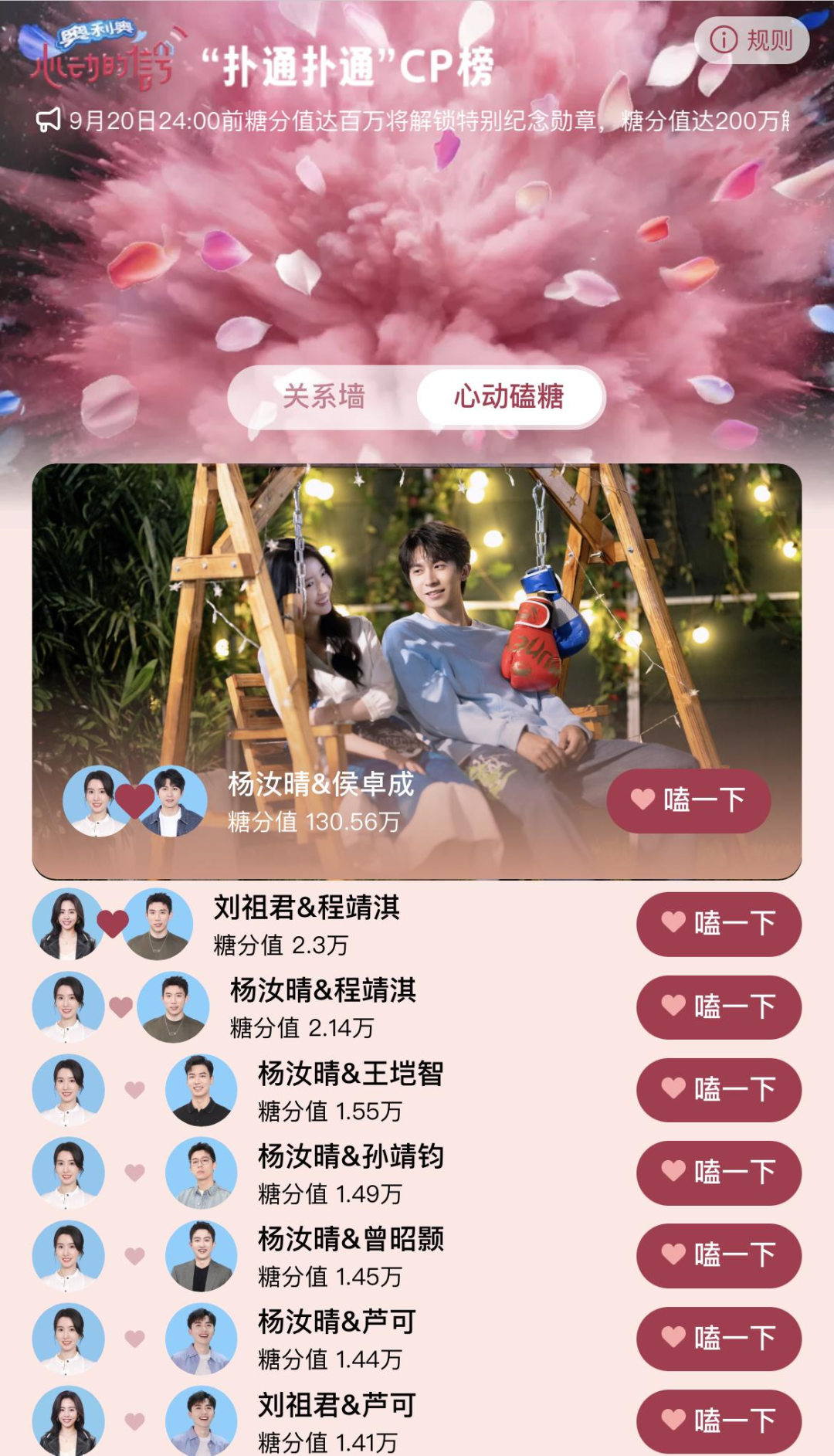Select the 心动磕糖 tab

click(509, 396)
